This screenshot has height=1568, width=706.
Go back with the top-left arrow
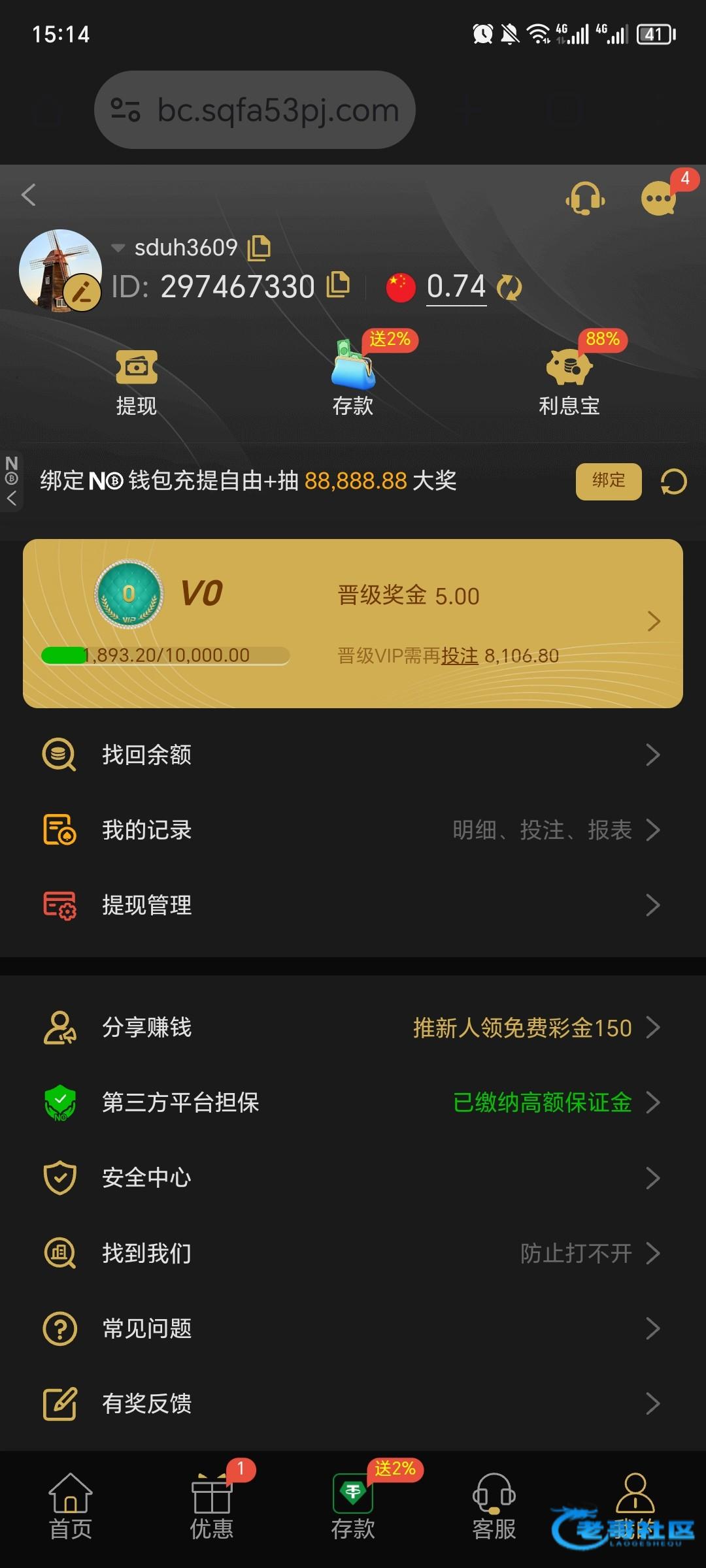point(29,195)
